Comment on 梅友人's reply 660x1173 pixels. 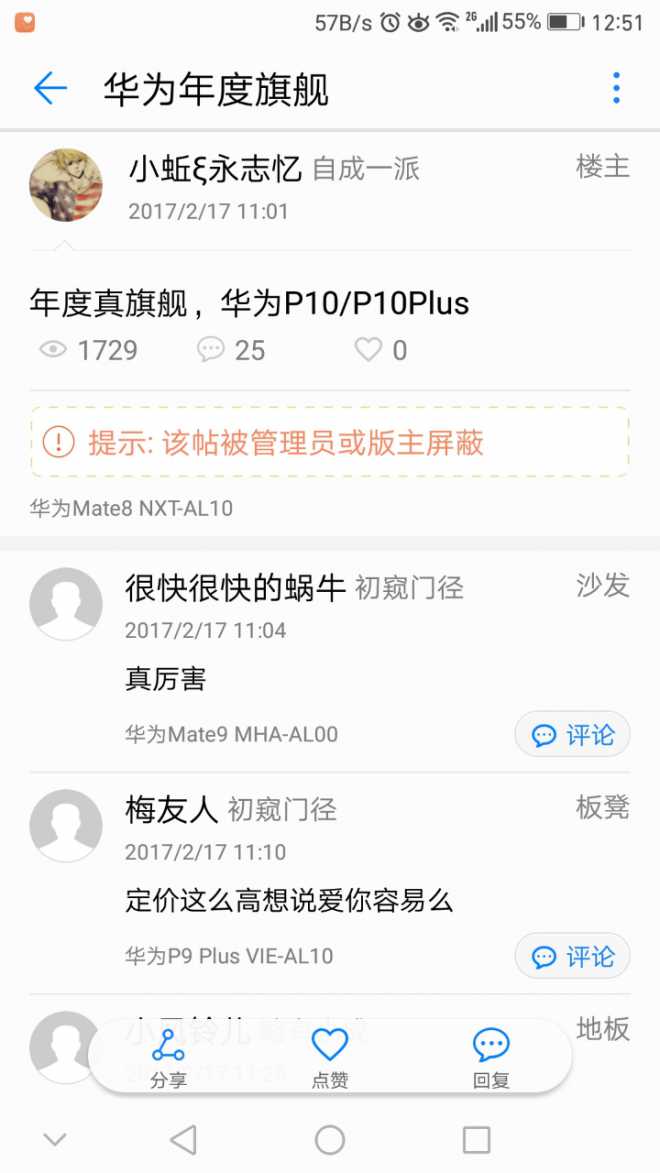pyautogui.click(x=572, y=957)
